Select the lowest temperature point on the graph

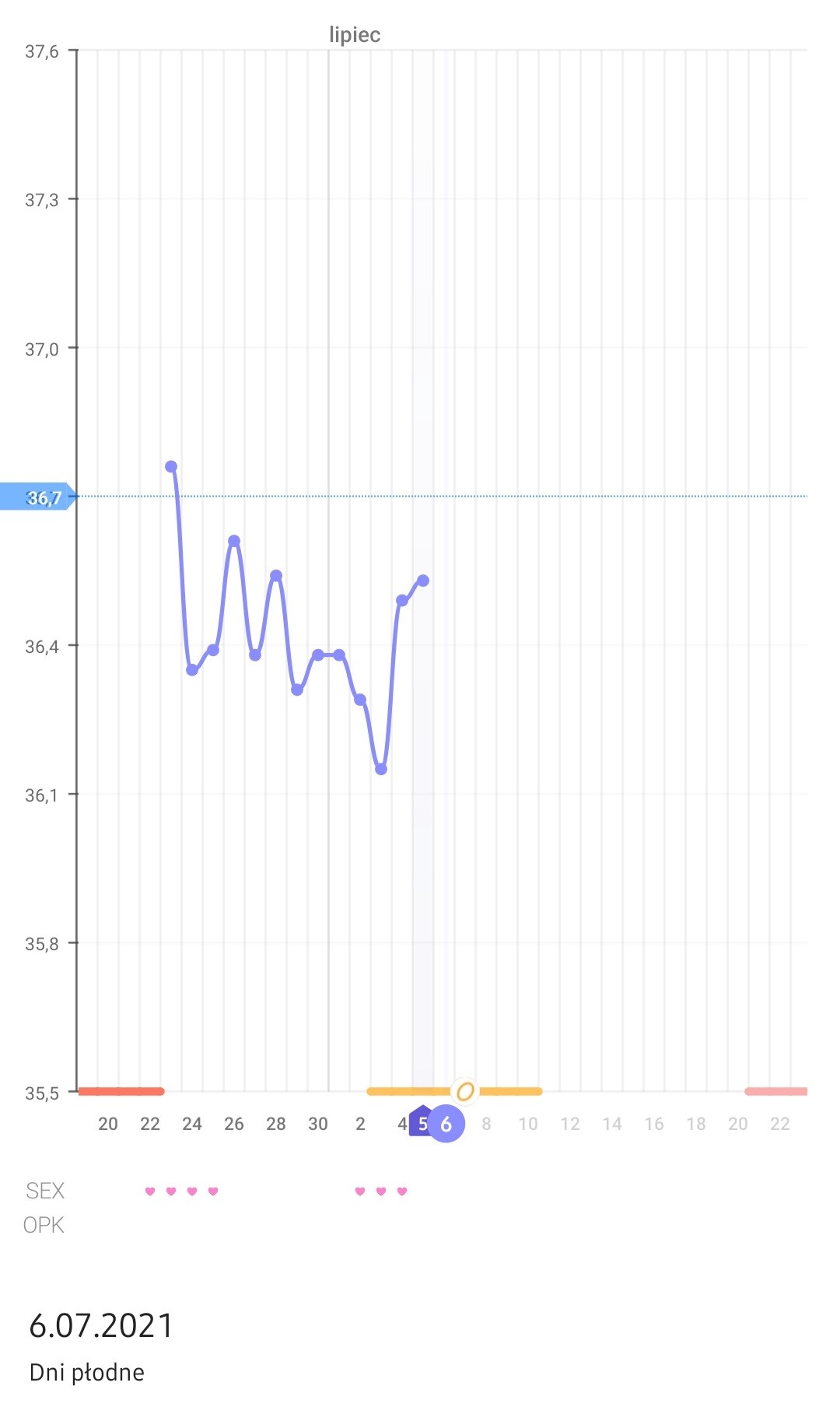[x=381, y=769]
